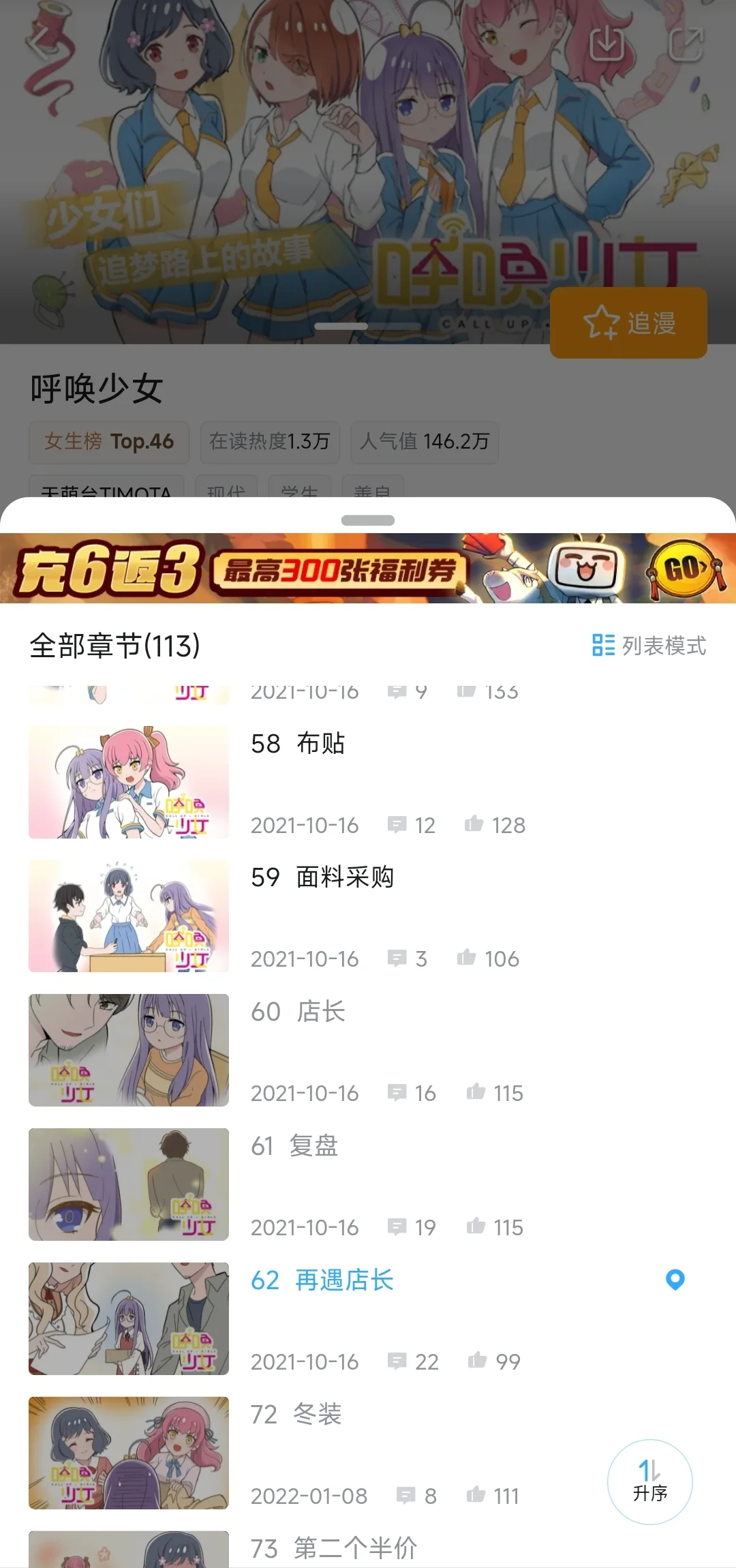Viewport: 736px width, 1568px height.
Task: Tap the download icon on the cover
Action: tap(606, 44)
